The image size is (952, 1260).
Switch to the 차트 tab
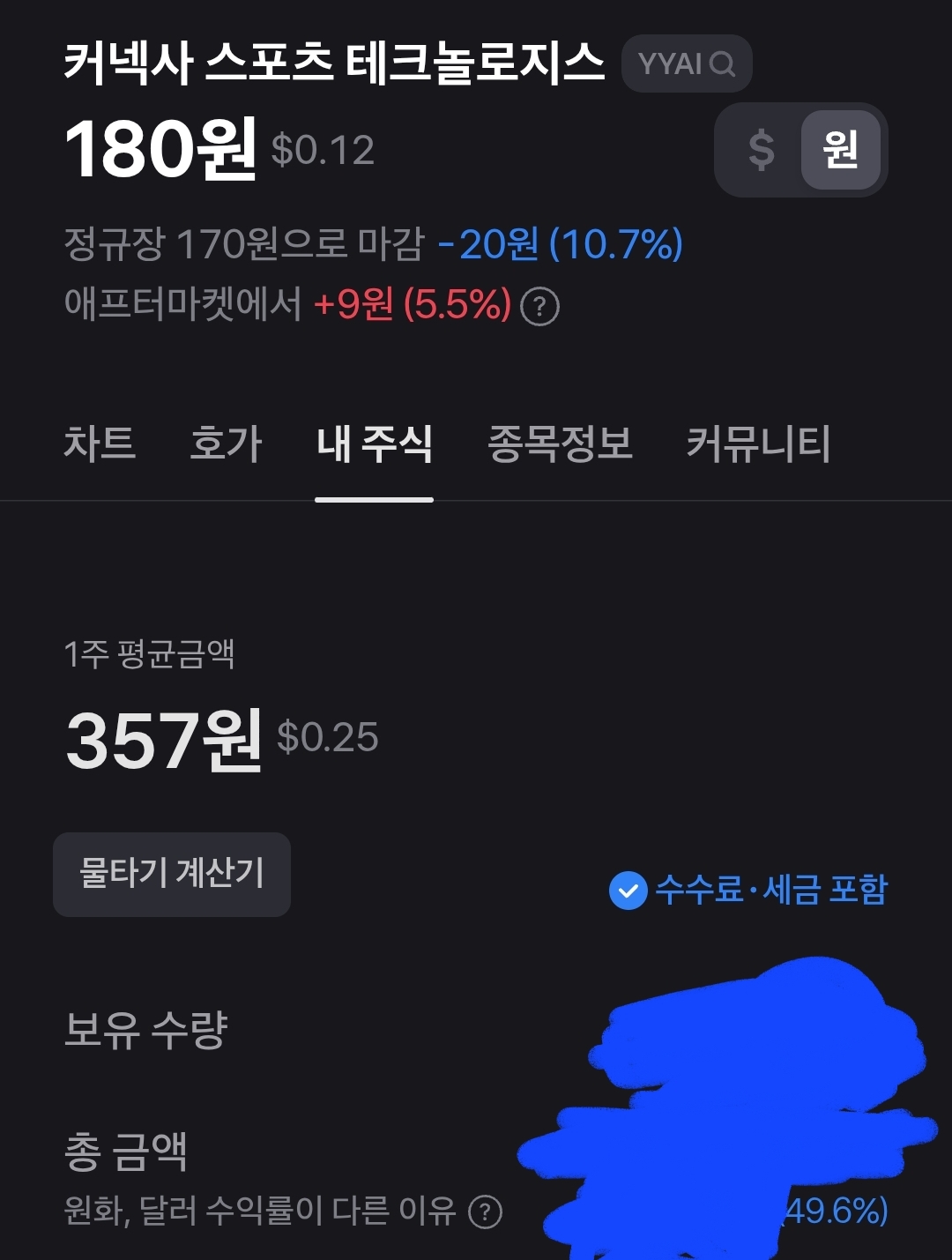(x=100, y=444)
